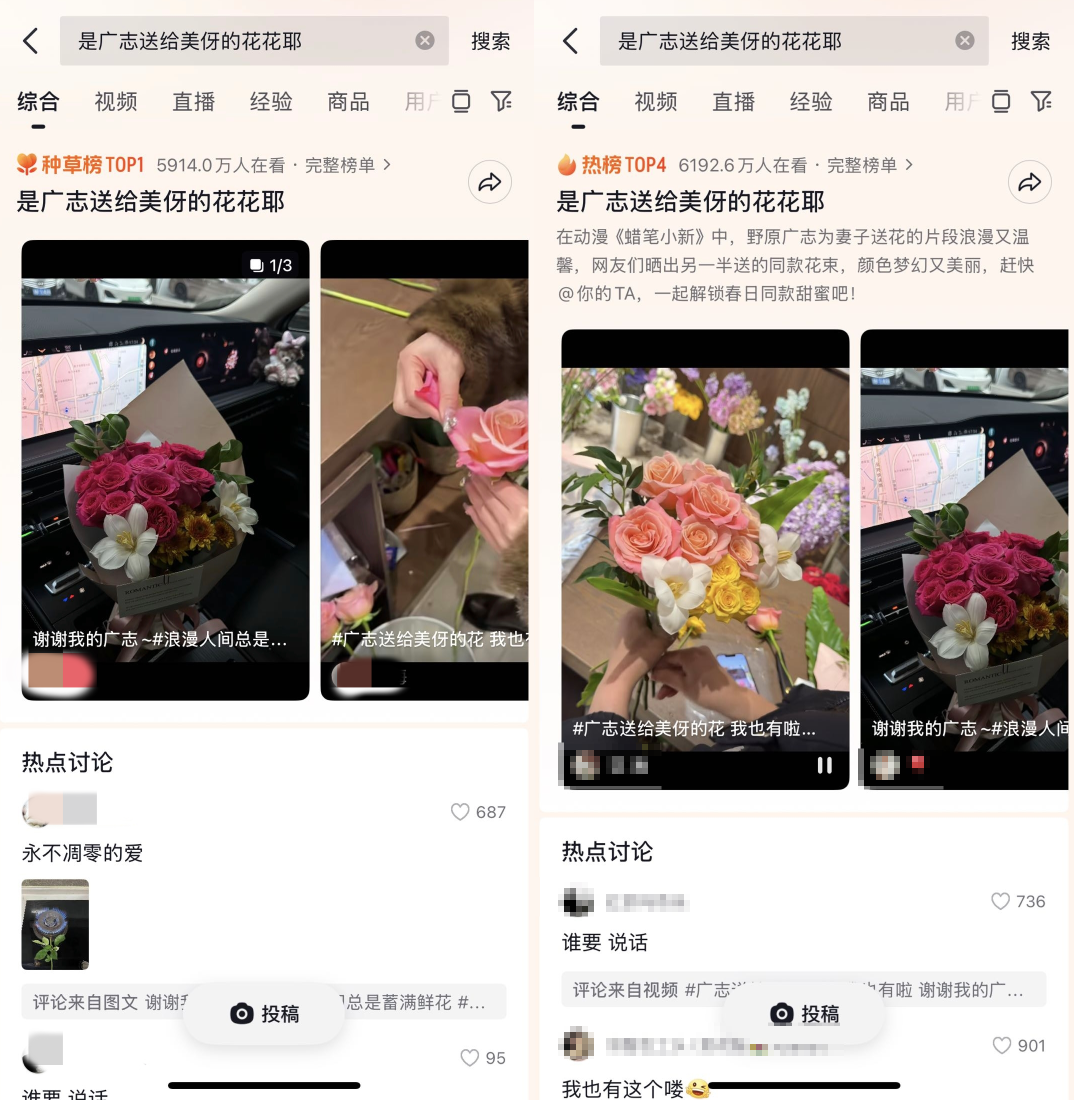Open the 评论来自视频 source post
Image resolution: width=1080 pixels, height=1100 pixels.
(640, 990)
